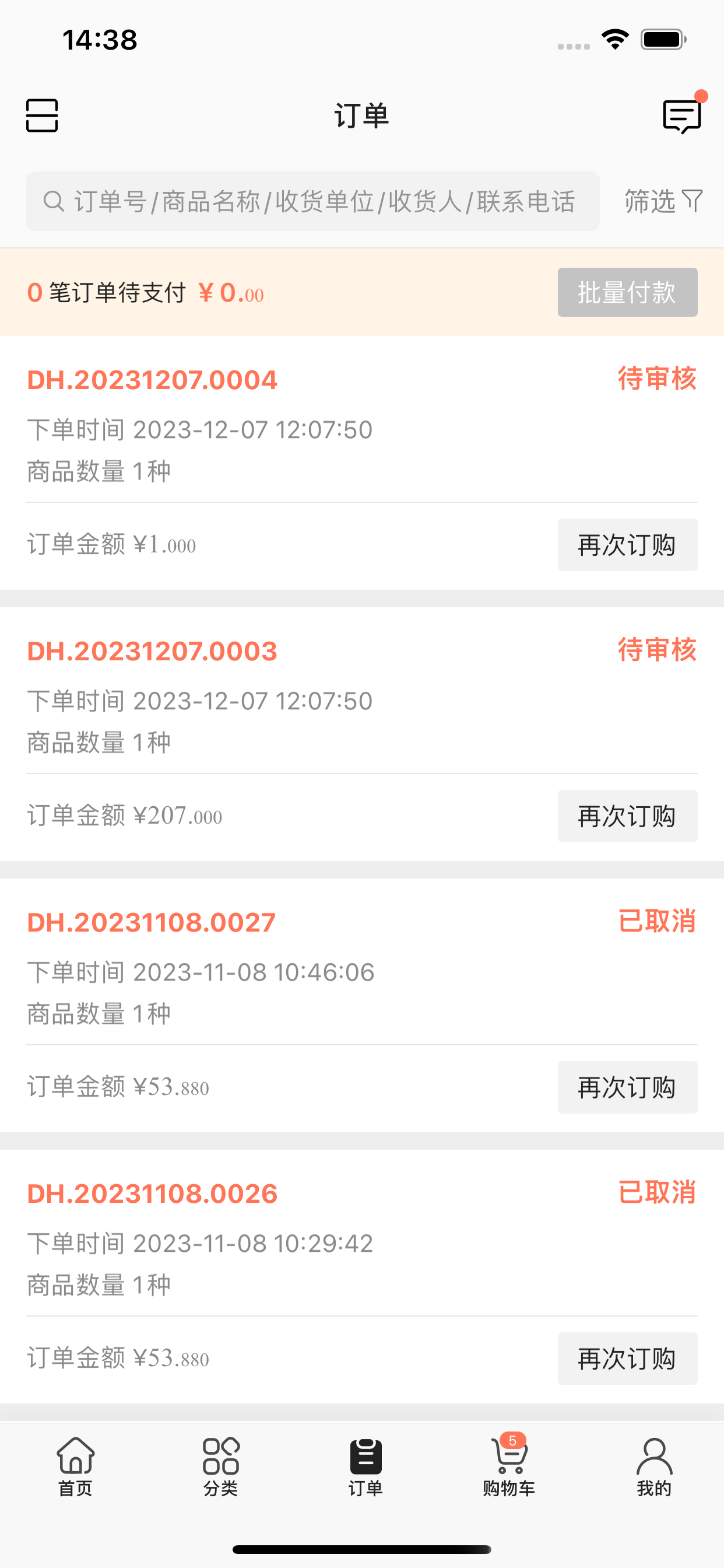
Task: Reorder DH.20231207.0003 with 再次订购
Action: click(x=627, y=816)
